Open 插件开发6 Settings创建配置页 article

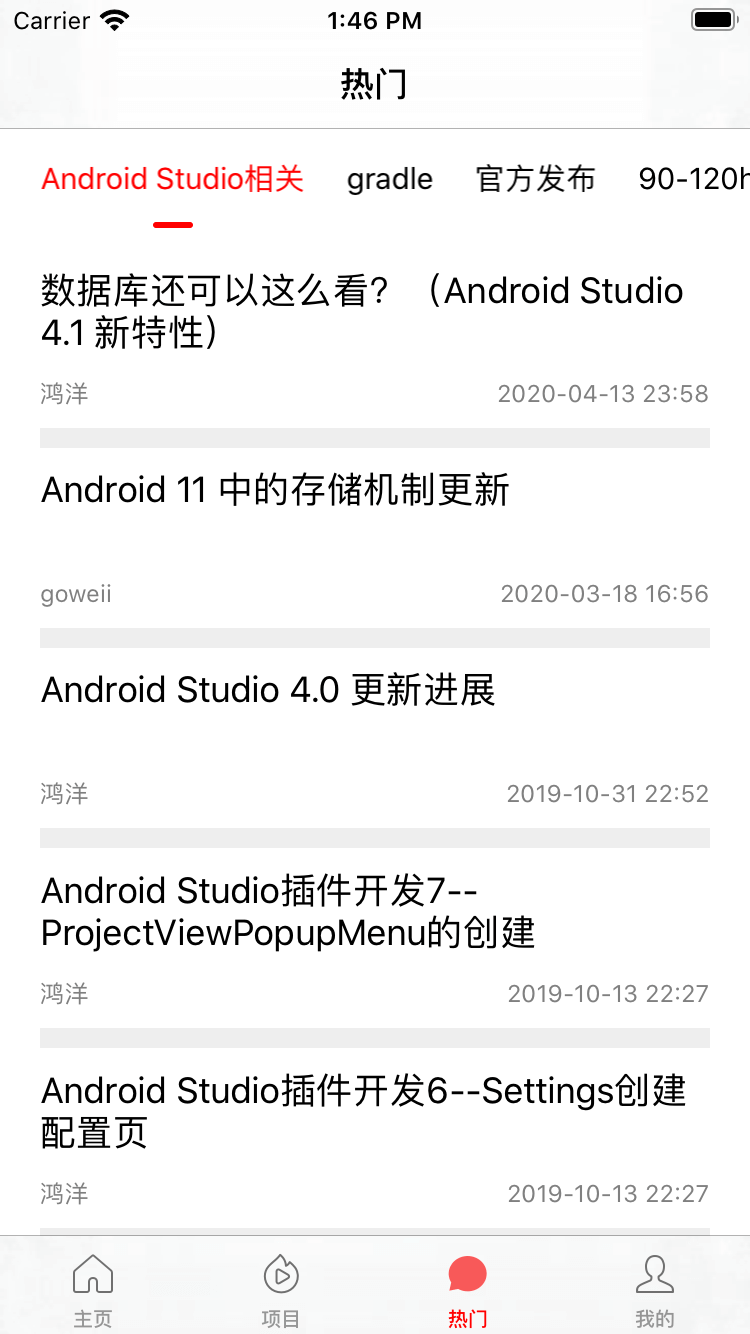(x=362, y=1111)
